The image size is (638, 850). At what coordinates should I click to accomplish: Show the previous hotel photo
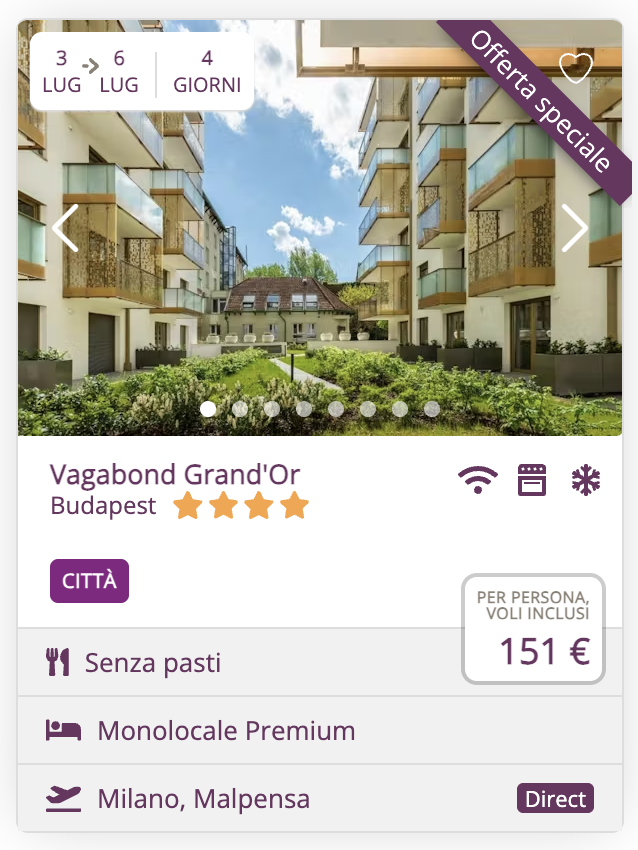[x=65, y=229]
